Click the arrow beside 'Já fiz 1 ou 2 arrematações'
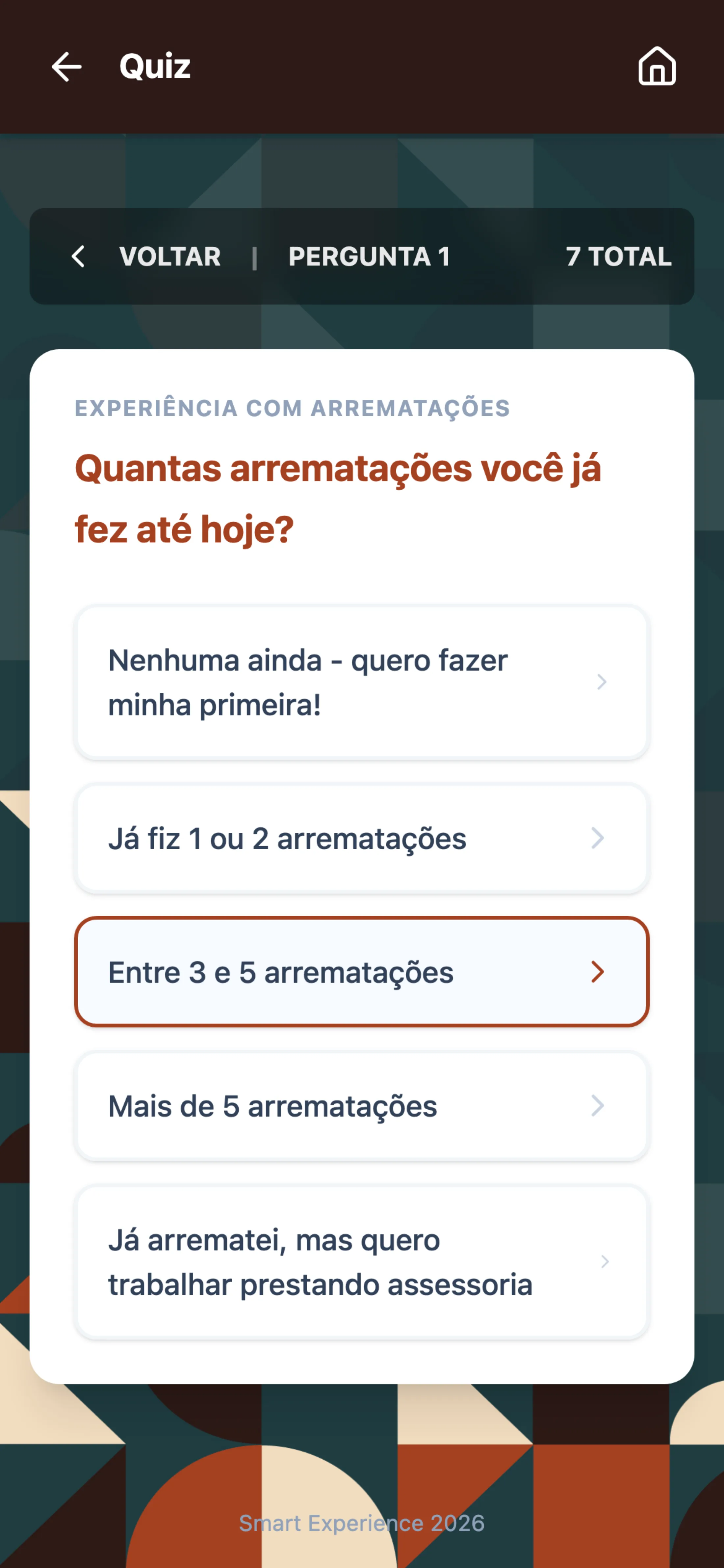This screenshot has width=724, height=1568. (x=599, y=839)
